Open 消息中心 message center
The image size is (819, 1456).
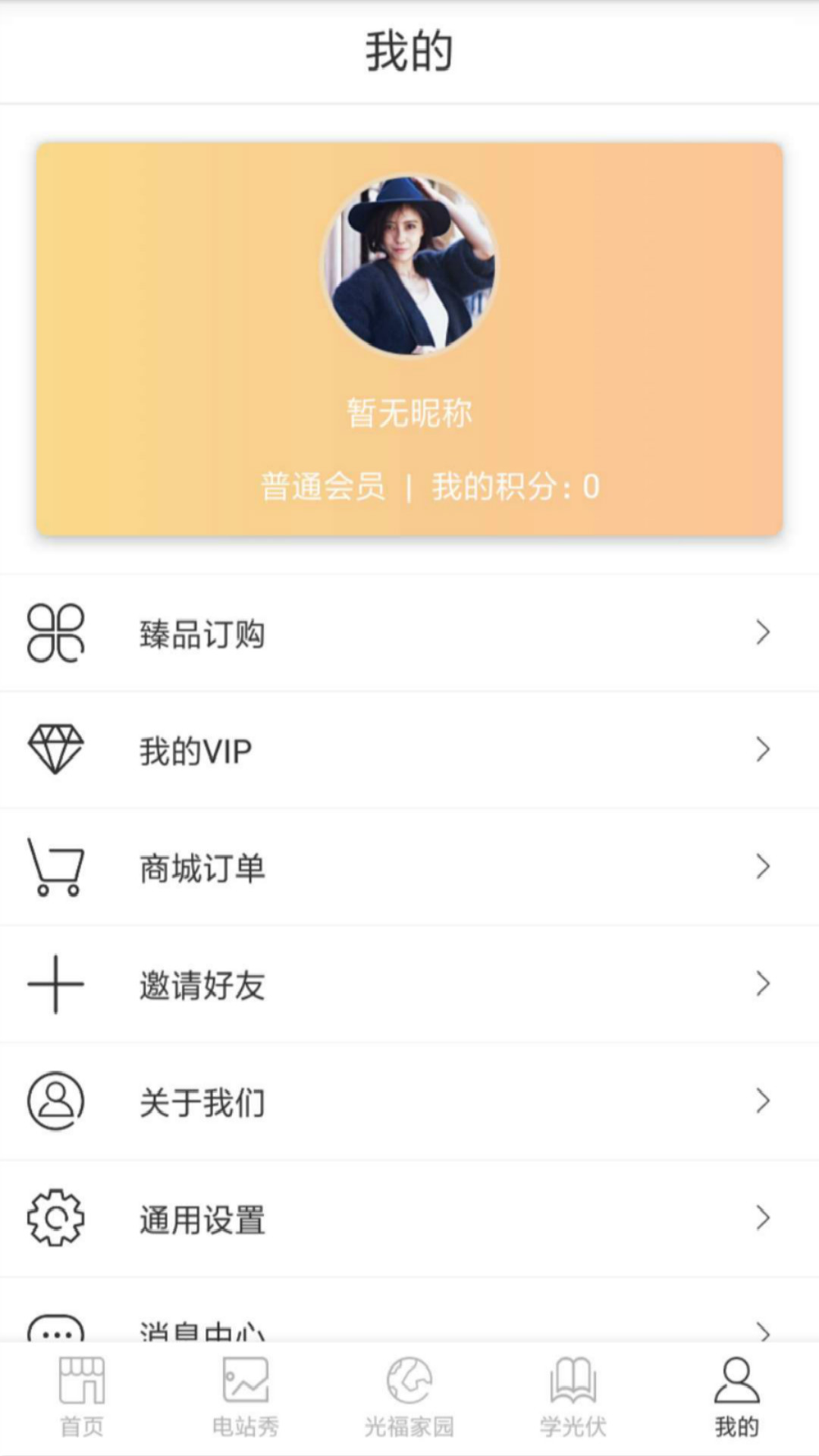tap(409, 1327)
